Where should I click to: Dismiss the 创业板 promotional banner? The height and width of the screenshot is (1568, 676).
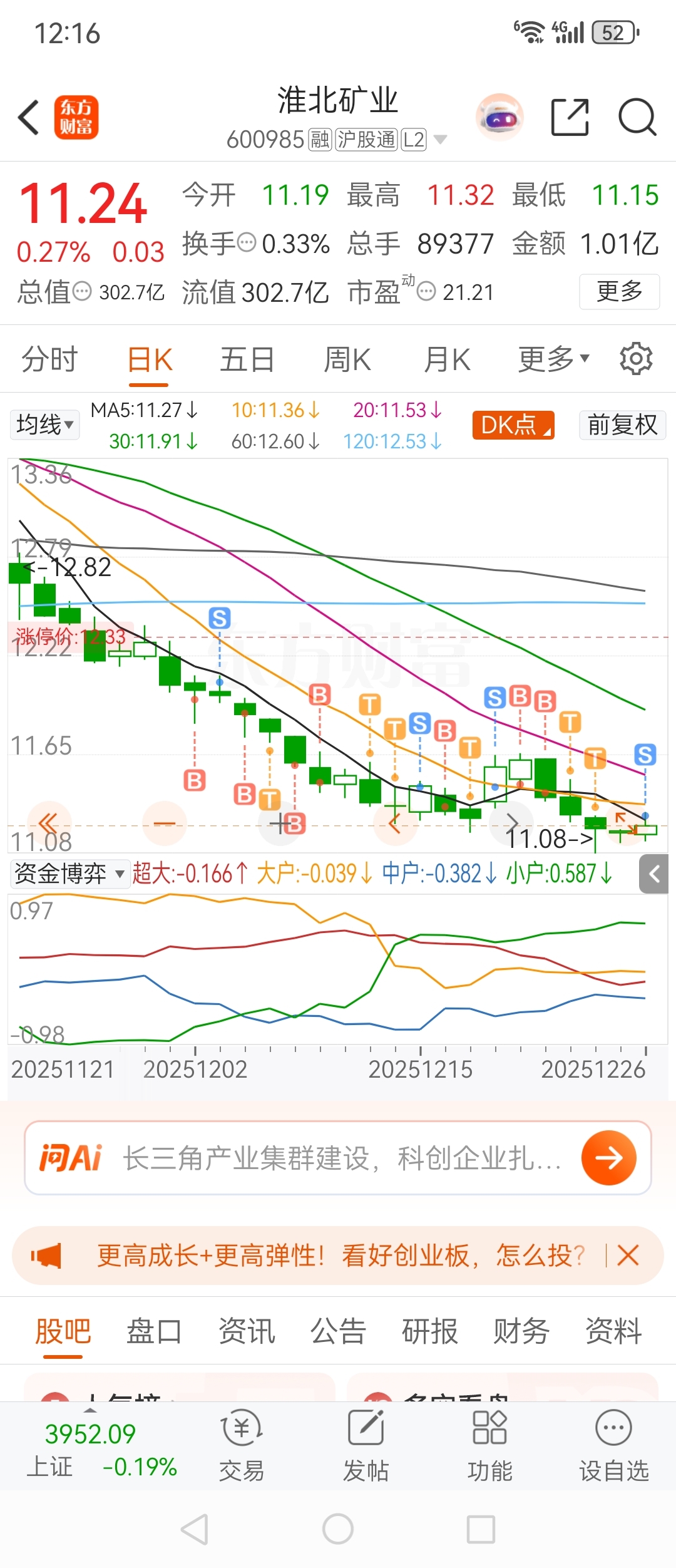628,1256
